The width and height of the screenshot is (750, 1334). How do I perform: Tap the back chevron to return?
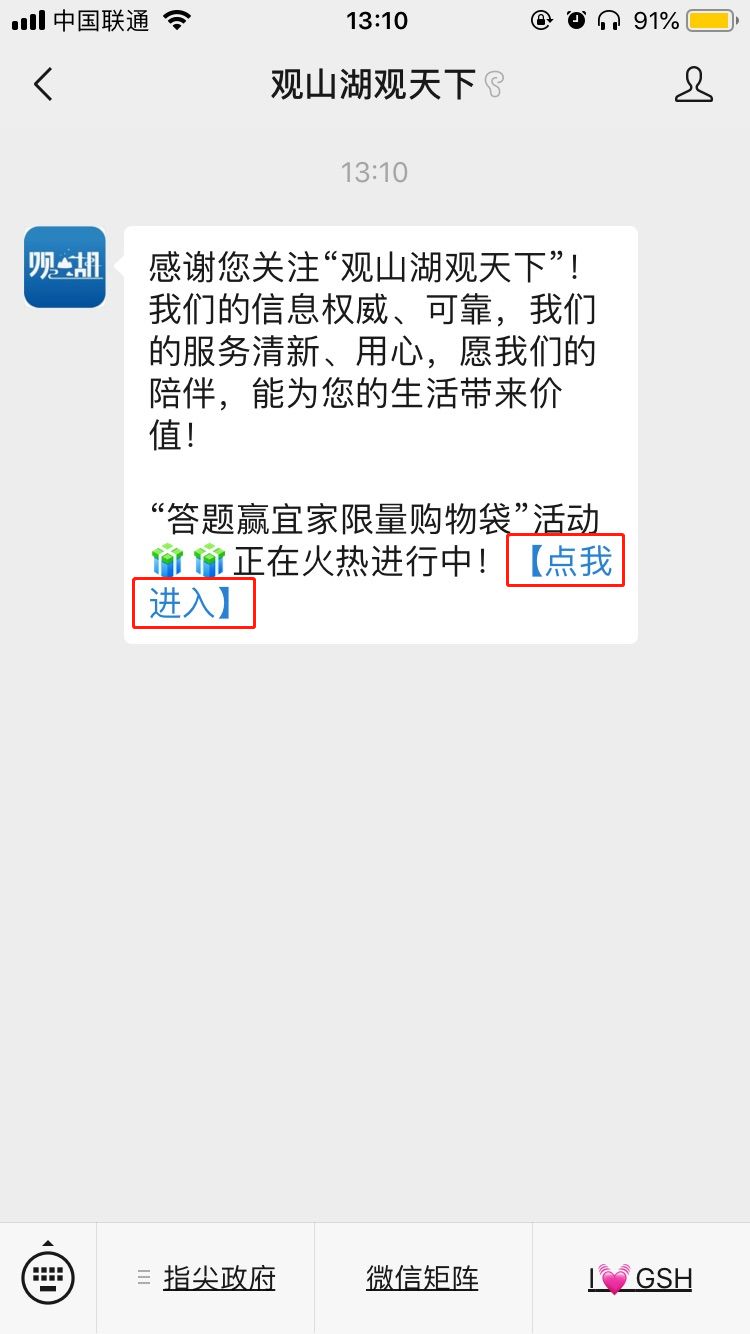pyautogui.click(x=42, y=85)
